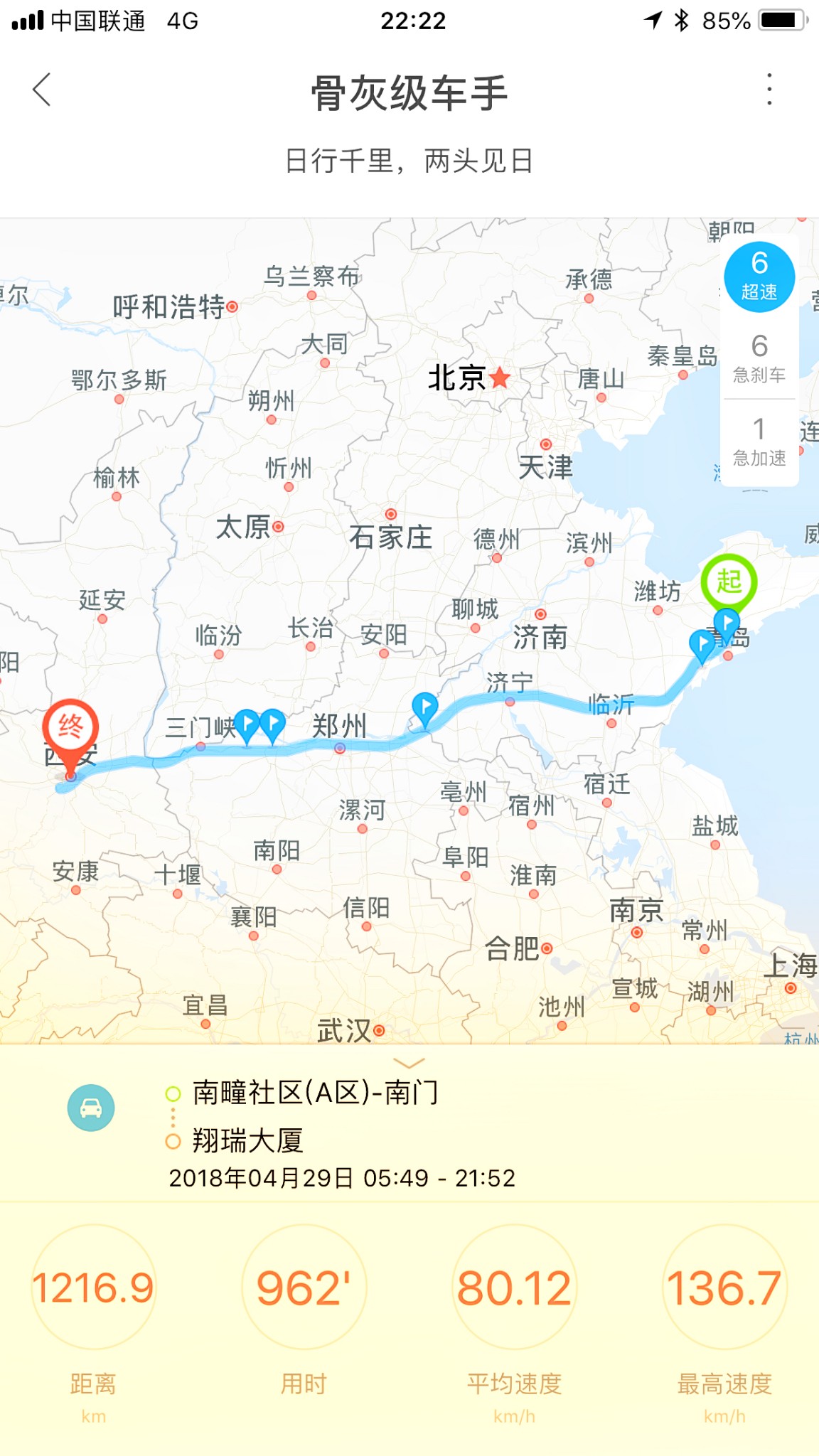Show the 急加速 rapid acceleration events
819x1456 pixels.
(759, 441)
